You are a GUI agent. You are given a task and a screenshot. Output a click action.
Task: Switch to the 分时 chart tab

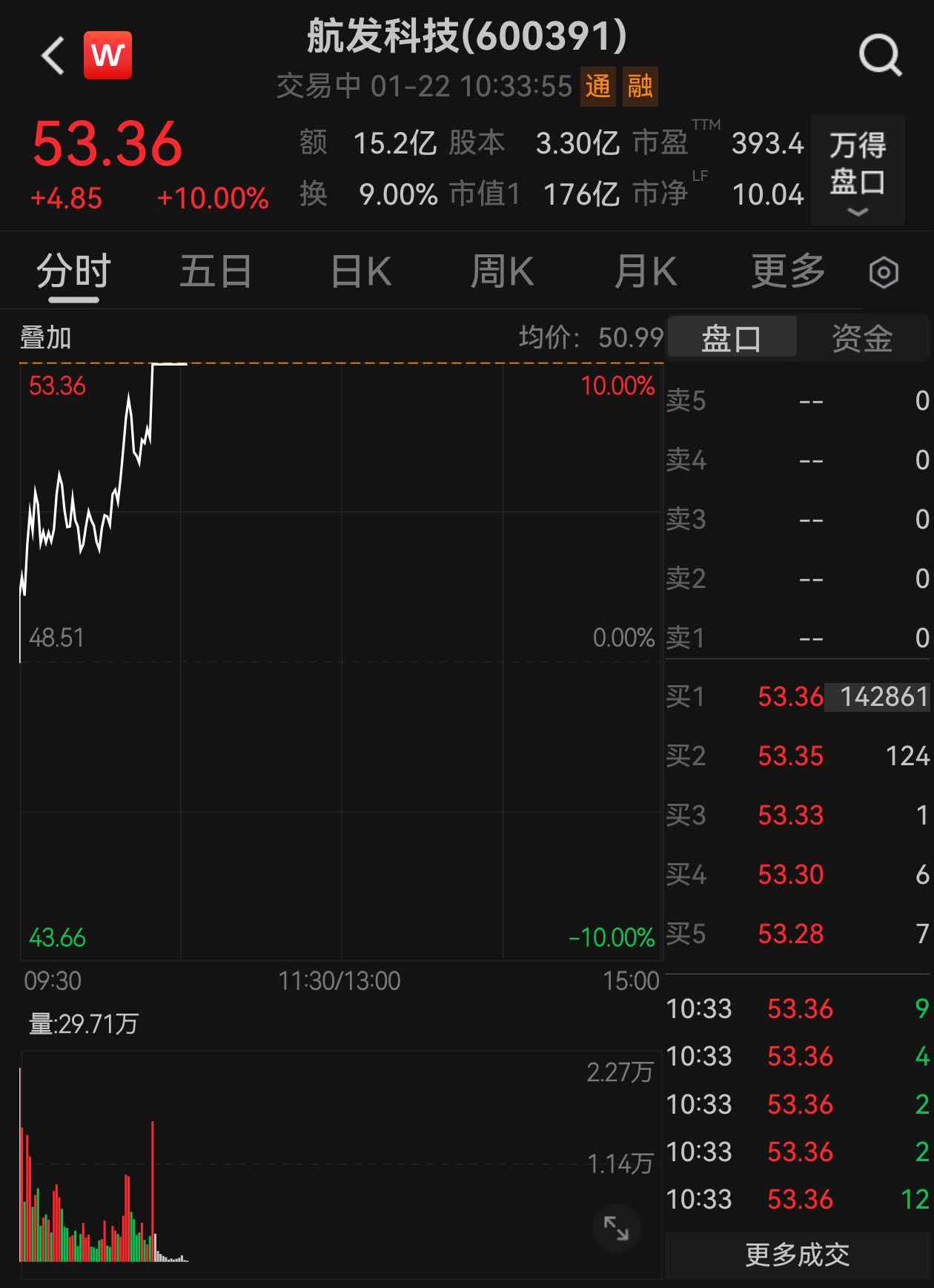pos(73,271)
